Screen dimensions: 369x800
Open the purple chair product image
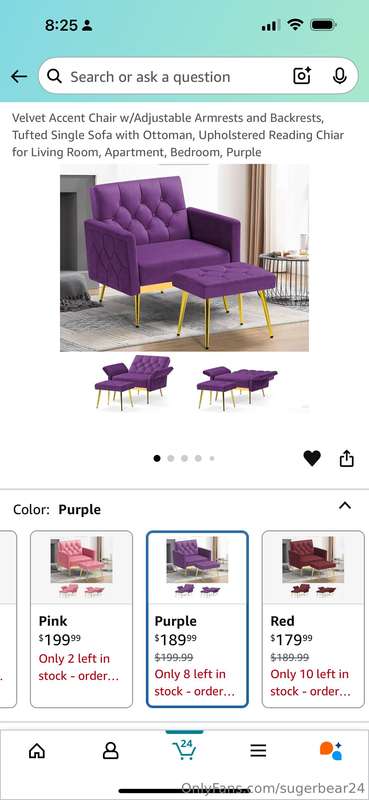pyautogui.click(x=184, y=258)
